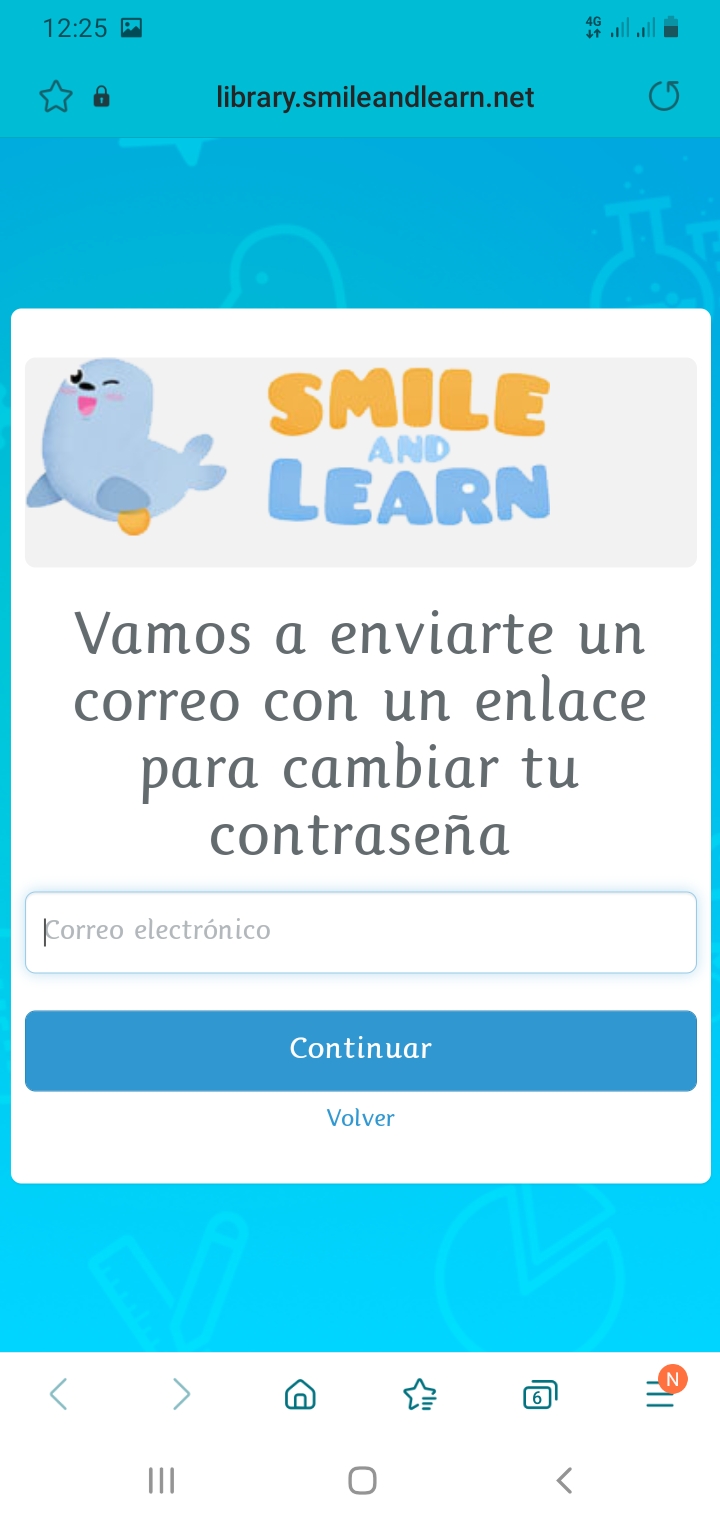This screenshot has width=720, height=1520.
Task: Reload the current page
Action: [664, 96]
